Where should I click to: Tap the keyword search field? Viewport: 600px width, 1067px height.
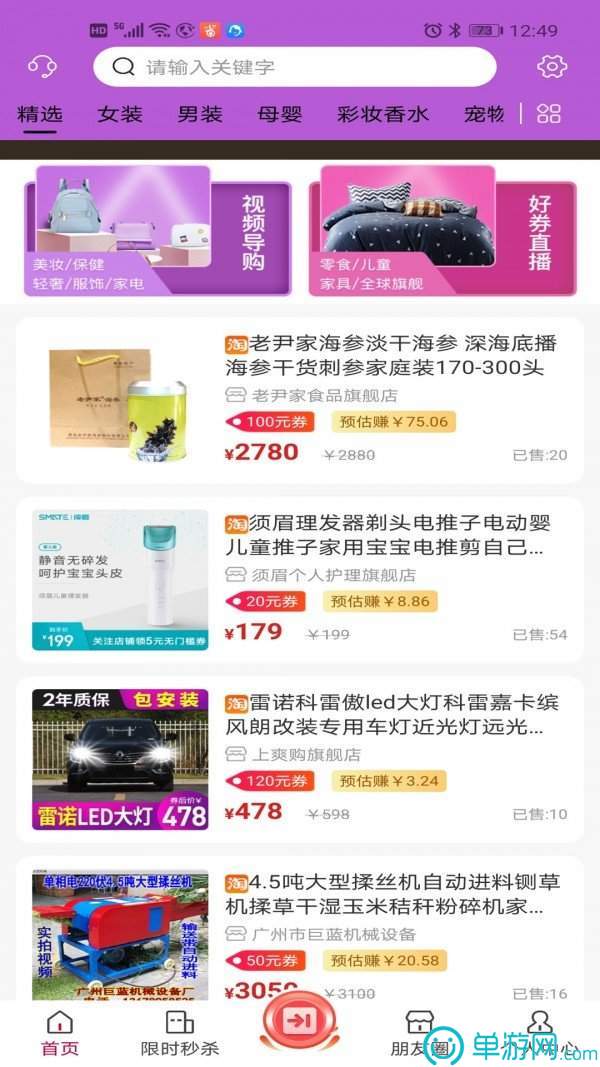pos(295,67)
